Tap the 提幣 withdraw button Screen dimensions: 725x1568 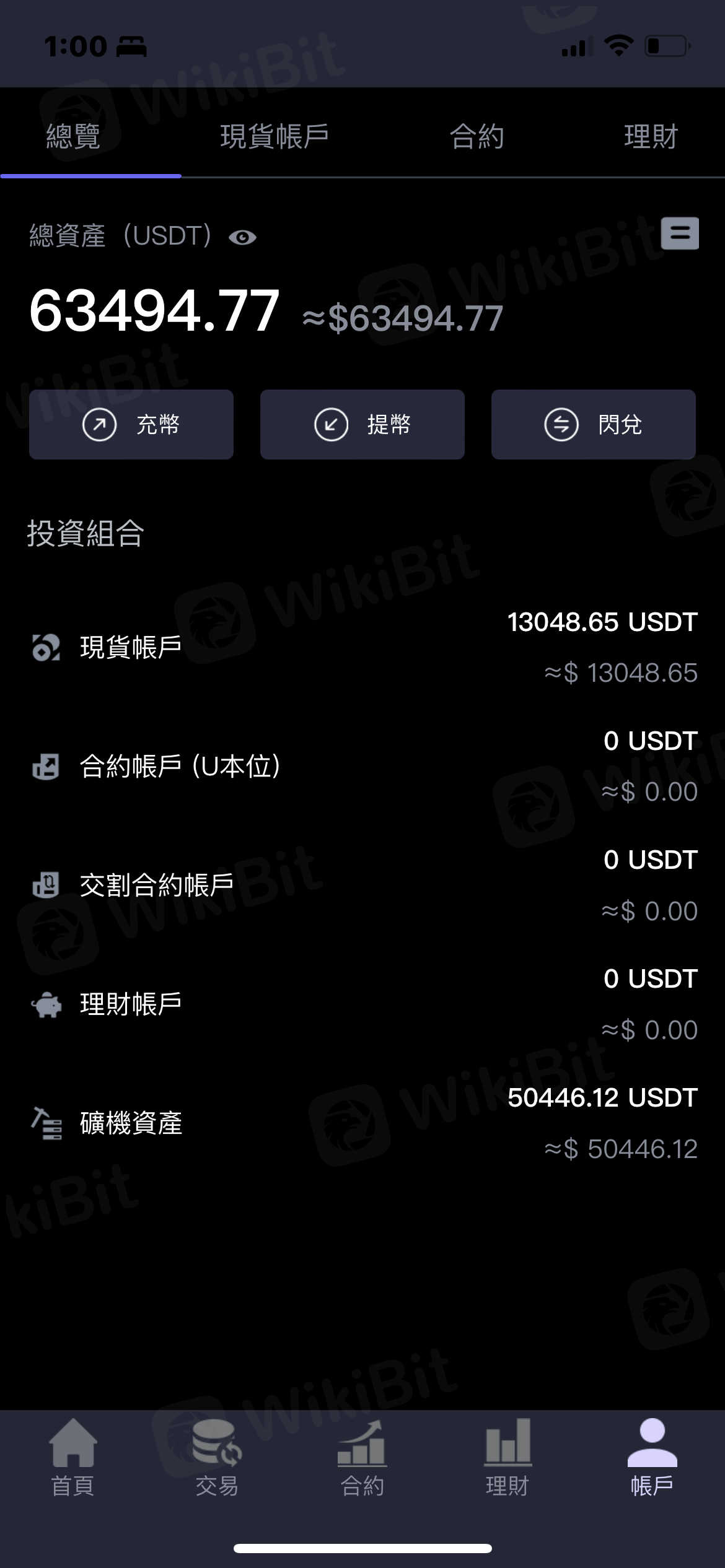[x=362, y=424]
